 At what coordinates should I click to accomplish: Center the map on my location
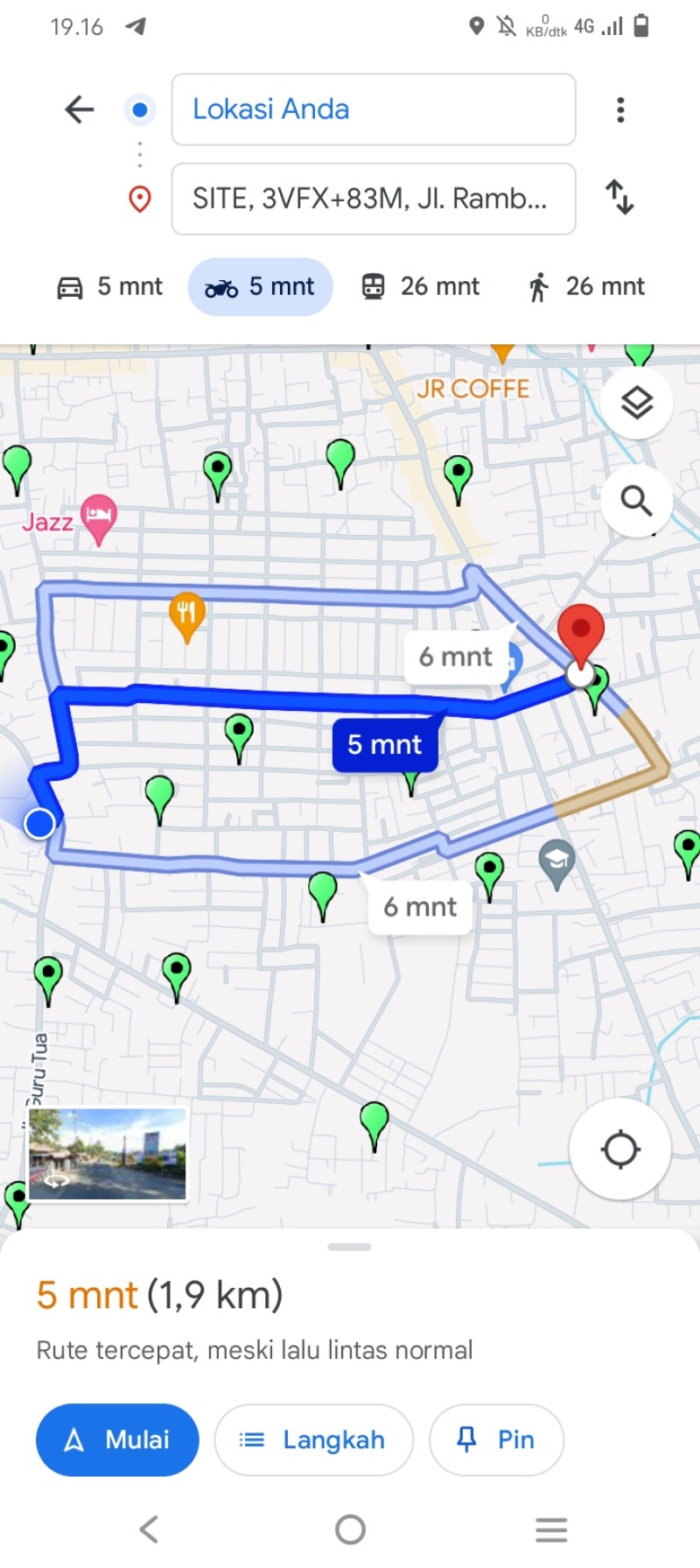(620, 1150)
